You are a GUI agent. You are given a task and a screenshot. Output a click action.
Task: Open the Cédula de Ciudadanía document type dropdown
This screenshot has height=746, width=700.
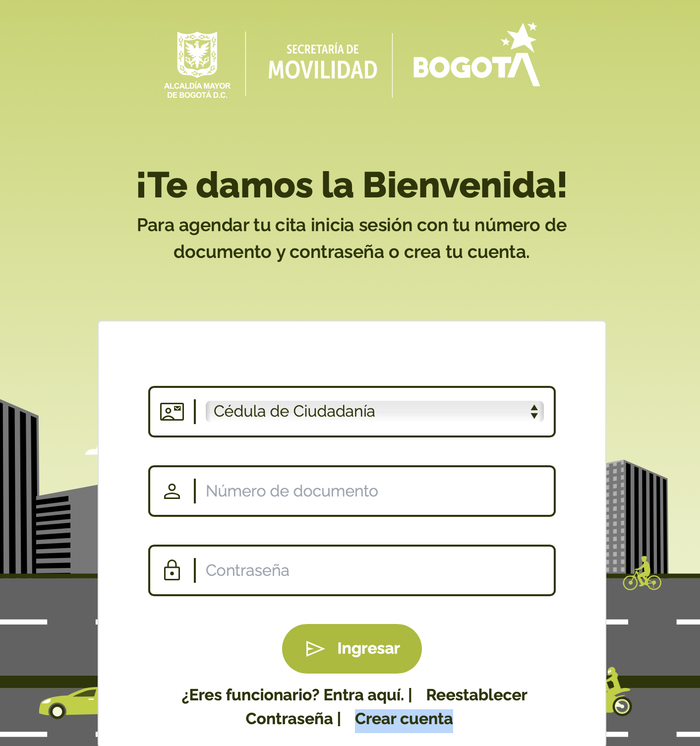374,412
